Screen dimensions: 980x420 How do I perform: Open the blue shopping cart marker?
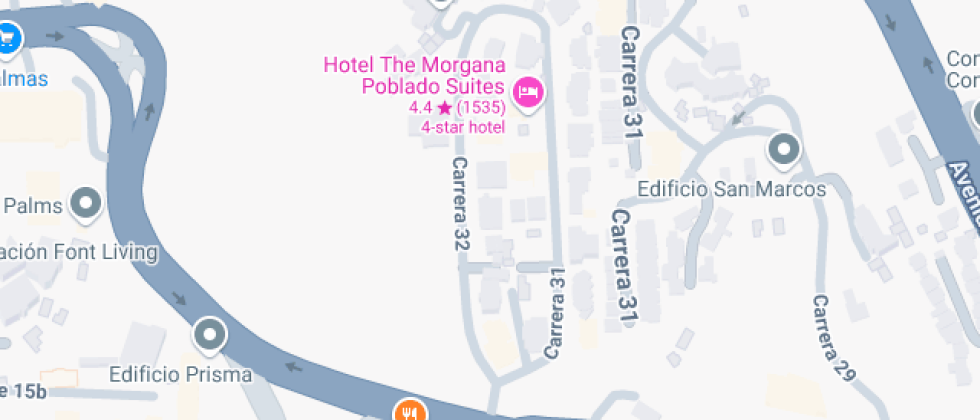9,37
